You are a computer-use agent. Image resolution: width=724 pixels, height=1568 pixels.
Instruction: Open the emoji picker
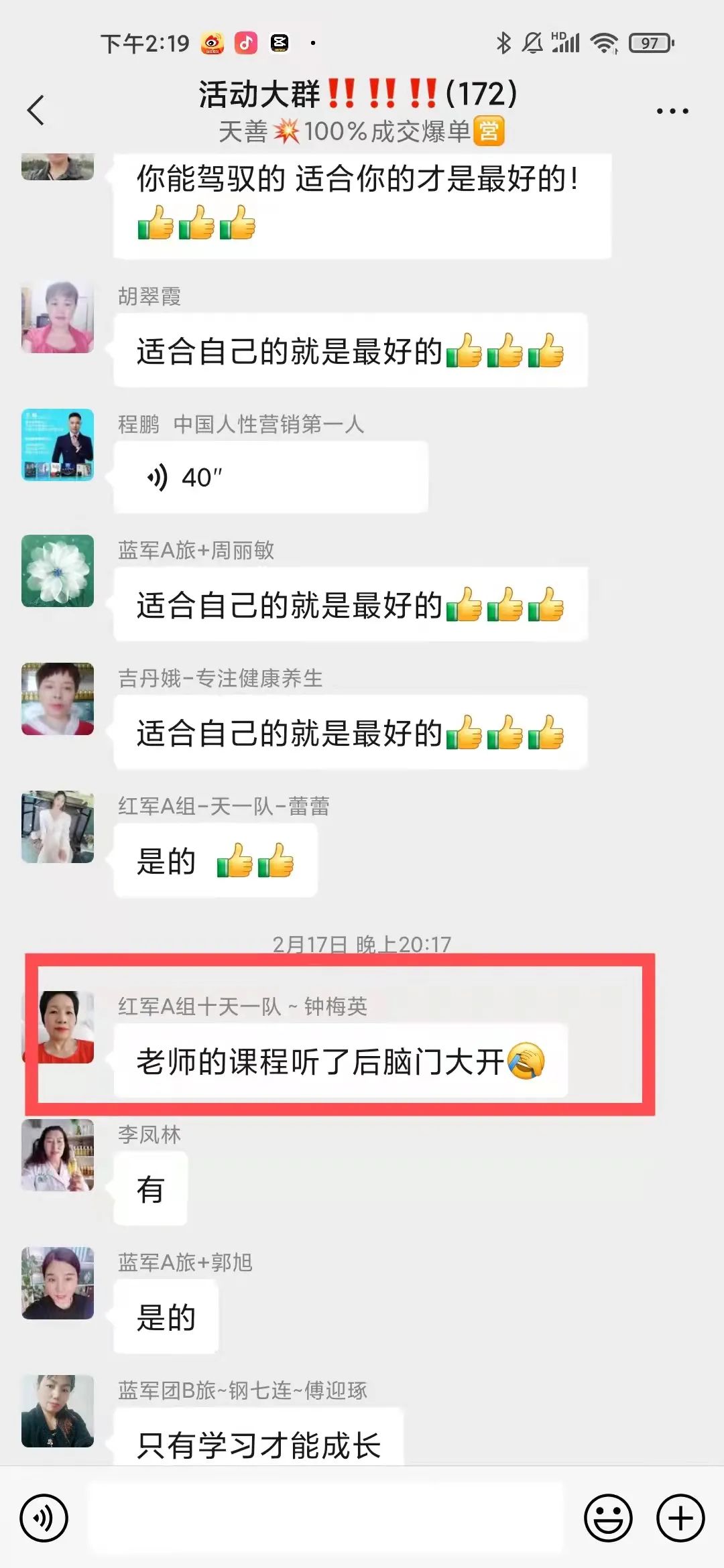(x=608, y=1518)
